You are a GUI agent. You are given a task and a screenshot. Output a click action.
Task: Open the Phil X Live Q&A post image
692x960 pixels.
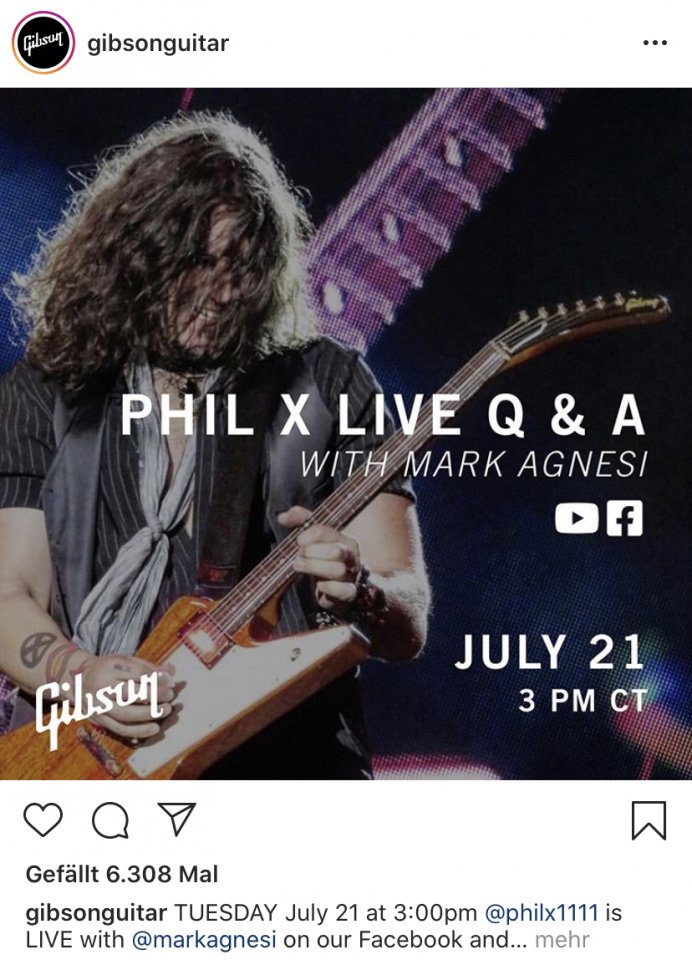(x=346, y=433)
